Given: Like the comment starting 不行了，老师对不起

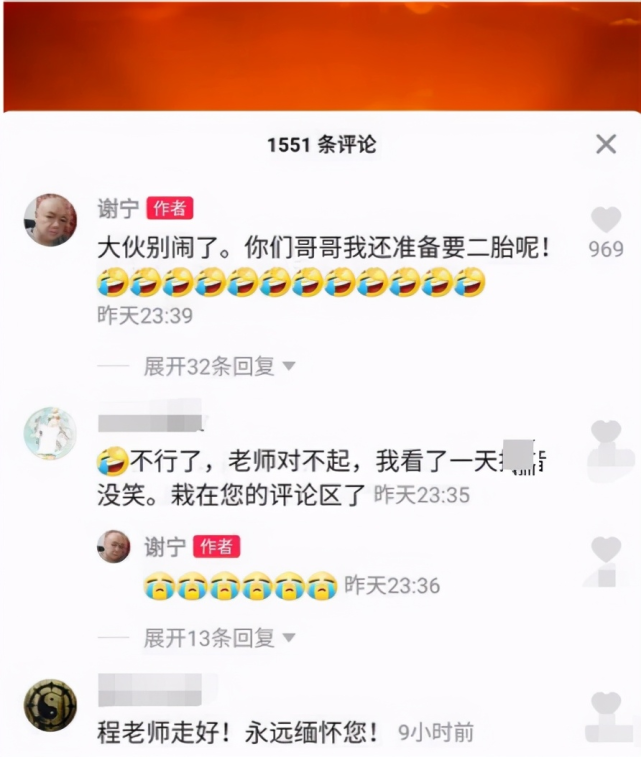Looking at the screenshot, I should coord(606,433).
